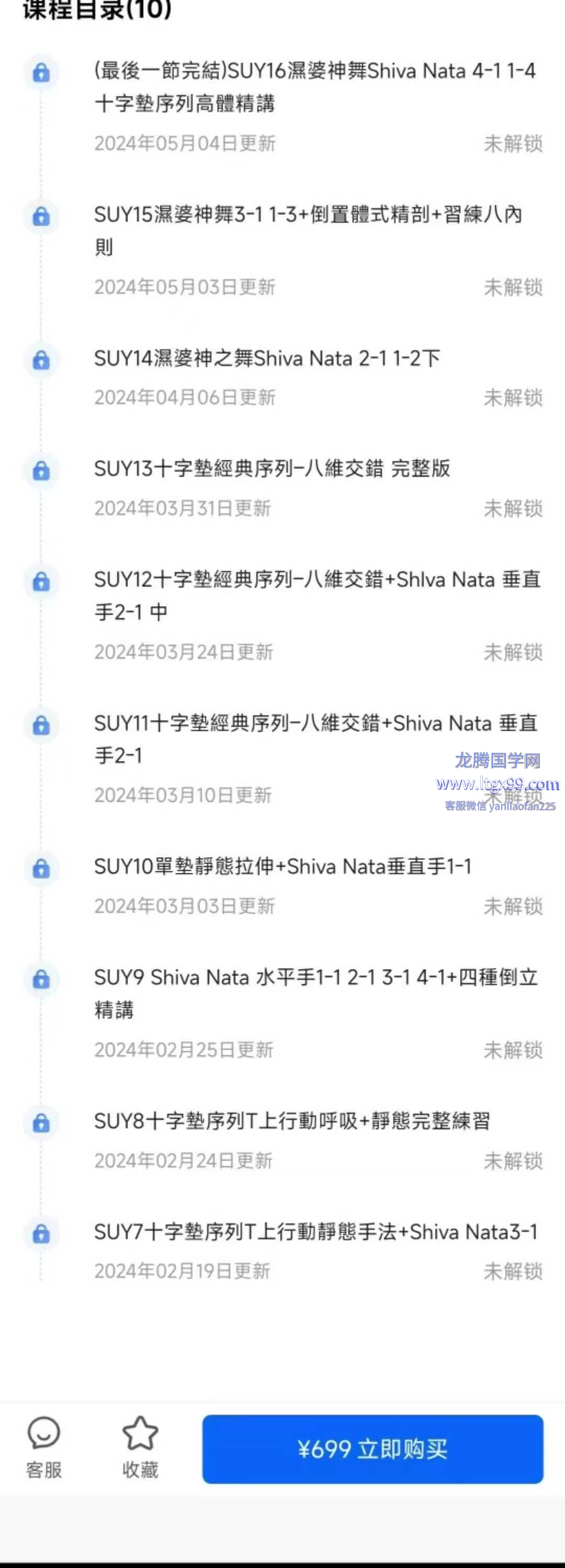Select the SUY14 濕婆神之舞 lesson
Viewport: 565px width, 1568px height.
click(267, 358)
